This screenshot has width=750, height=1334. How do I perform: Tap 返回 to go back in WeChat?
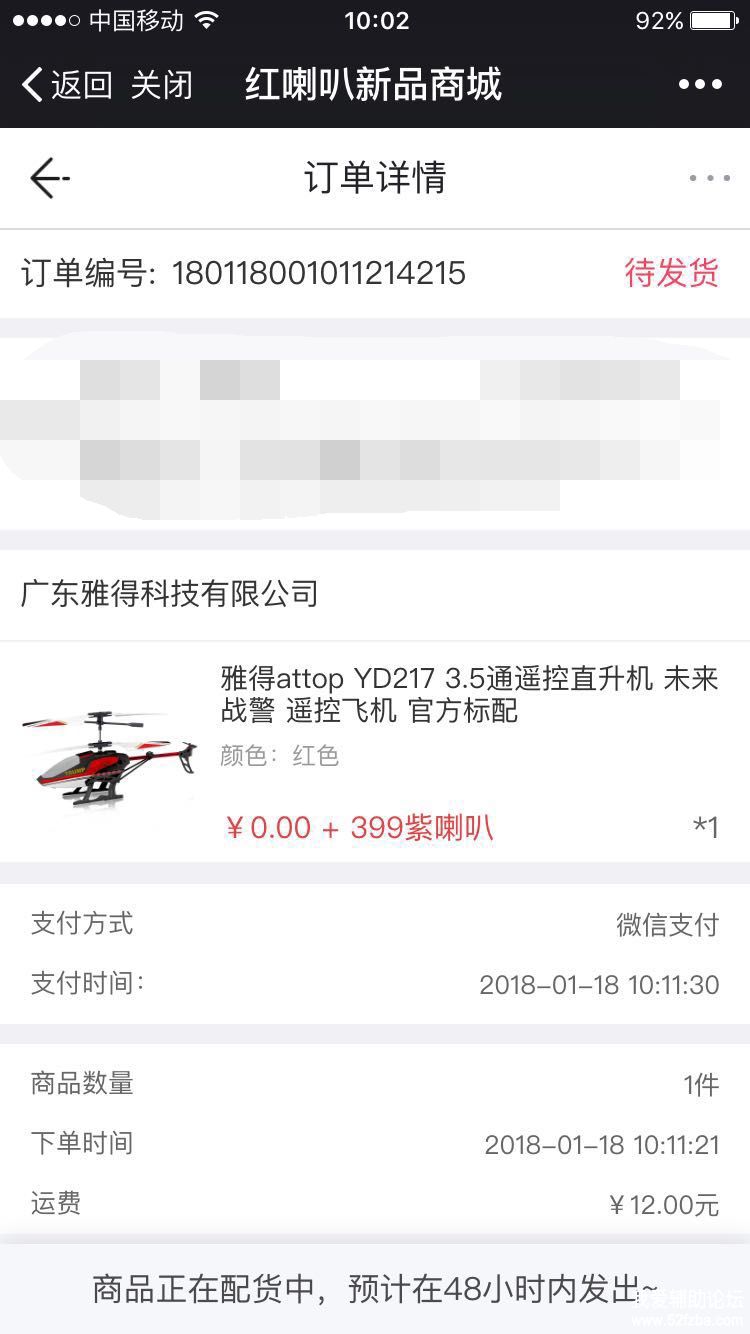pyautogui.click(x=66, y=85)
